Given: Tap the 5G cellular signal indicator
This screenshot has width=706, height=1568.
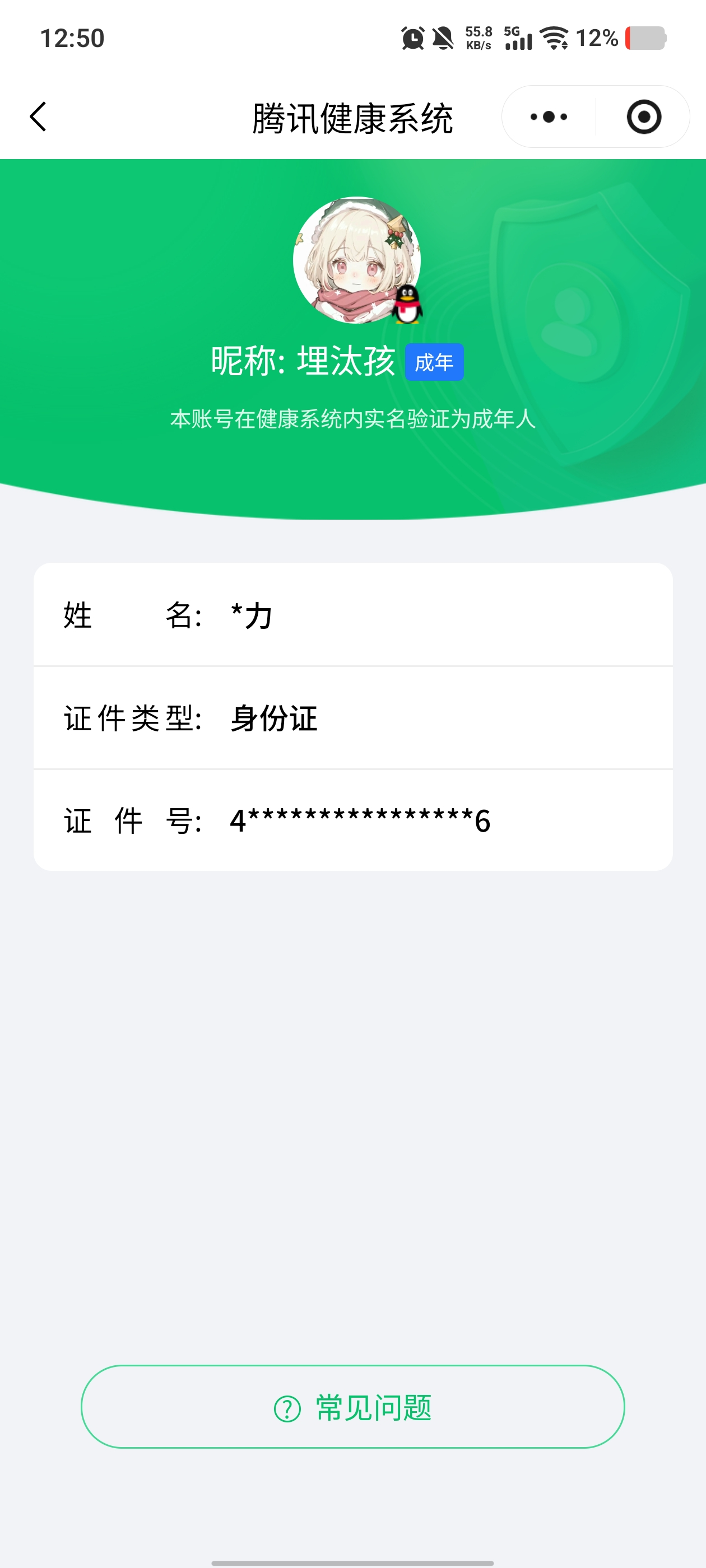Looking at the screenshot, I should click(517, 40).
